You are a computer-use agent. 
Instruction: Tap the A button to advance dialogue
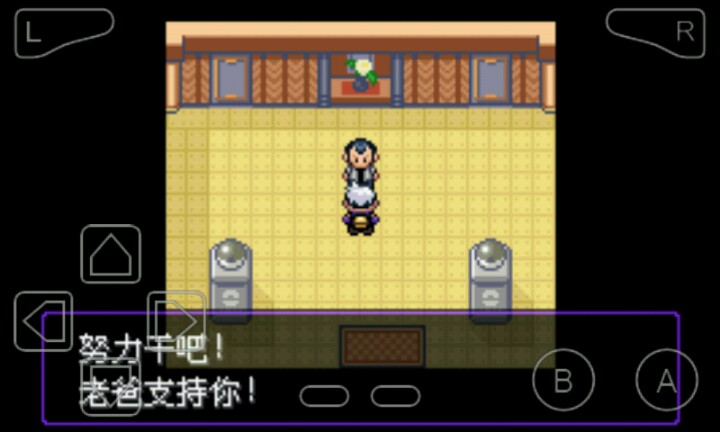click(x=666, y=380)
